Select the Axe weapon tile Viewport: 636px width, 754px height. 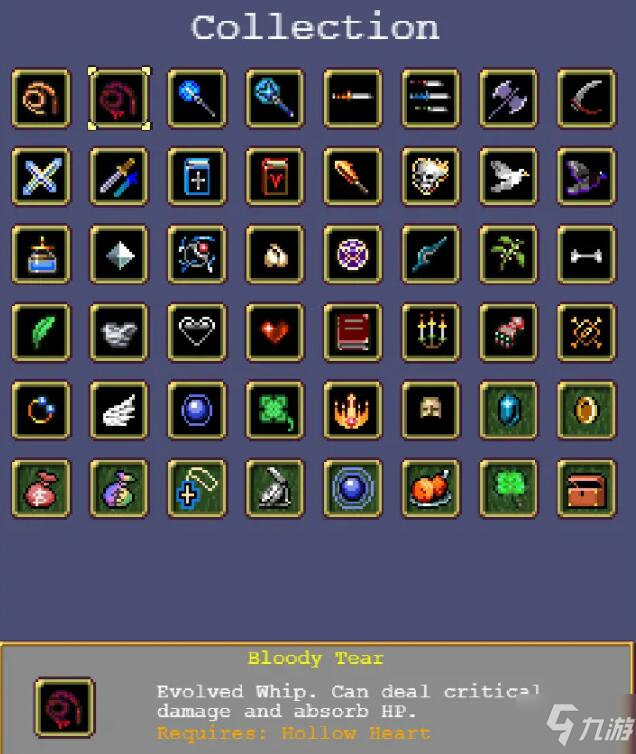point(509,98)
